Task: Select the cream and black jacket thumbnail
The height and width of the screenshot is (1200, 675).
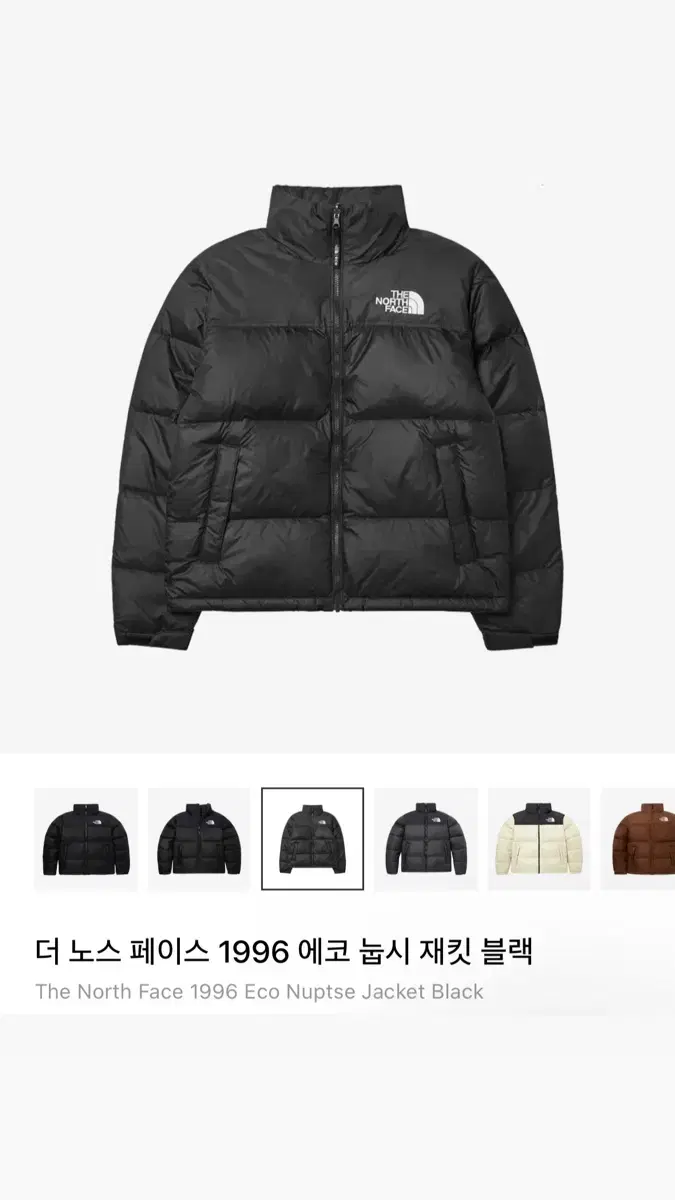Action: (539, 839)
